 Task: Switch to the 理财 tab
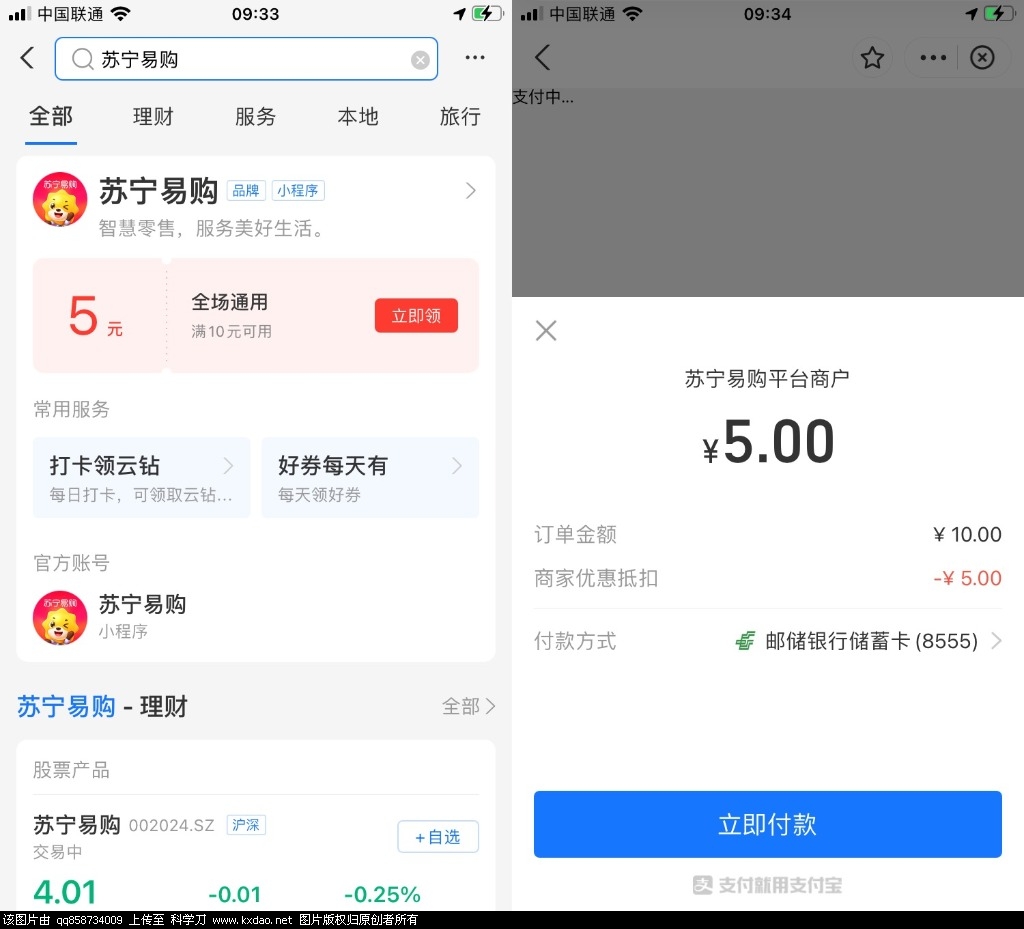[153, 117]
